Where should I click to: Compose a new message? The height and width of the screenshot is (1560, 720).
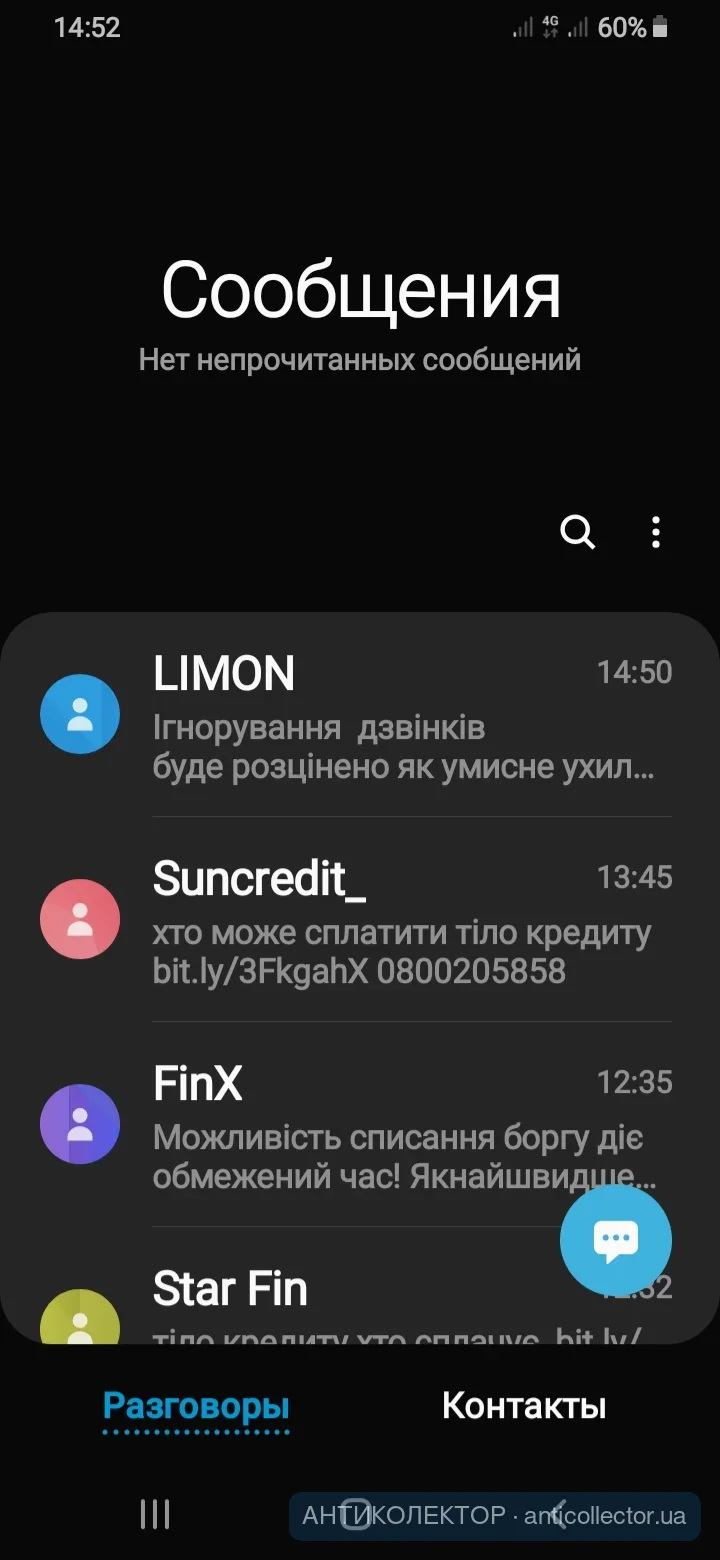pos(615,1240)
